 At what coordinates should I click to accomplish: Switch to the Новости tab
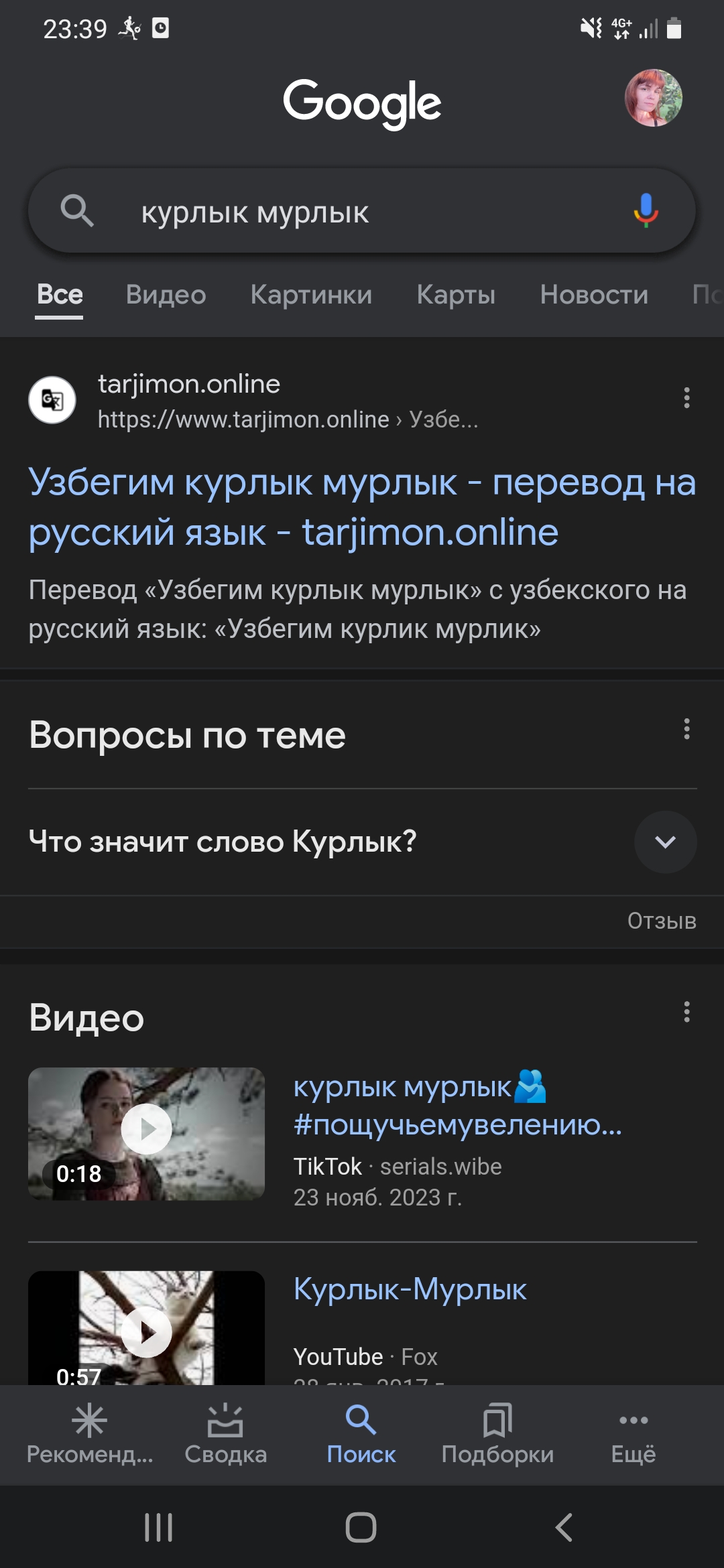click(x=594, y=295)
